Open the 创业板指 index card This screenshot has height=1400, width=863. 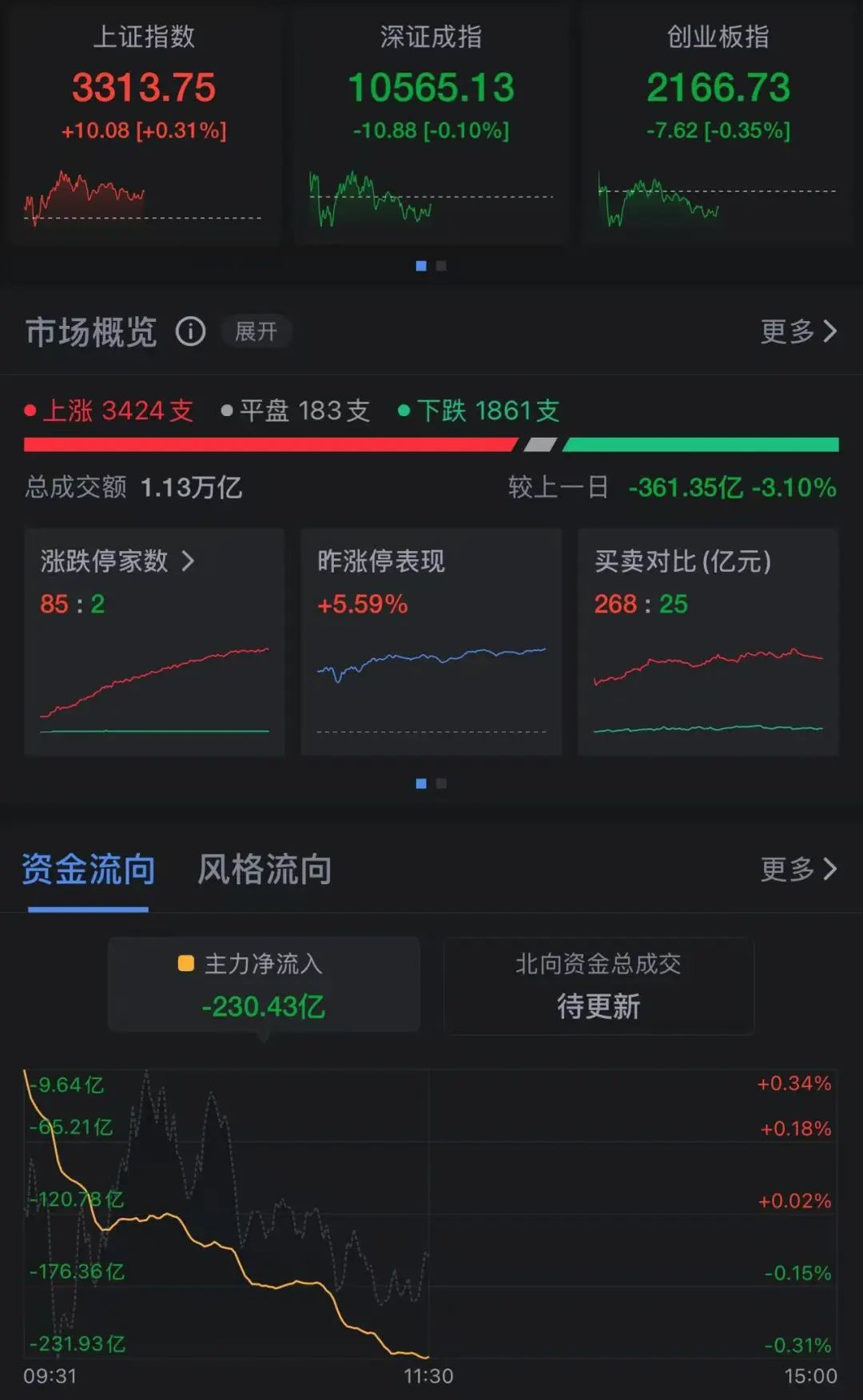pos(717,124)
